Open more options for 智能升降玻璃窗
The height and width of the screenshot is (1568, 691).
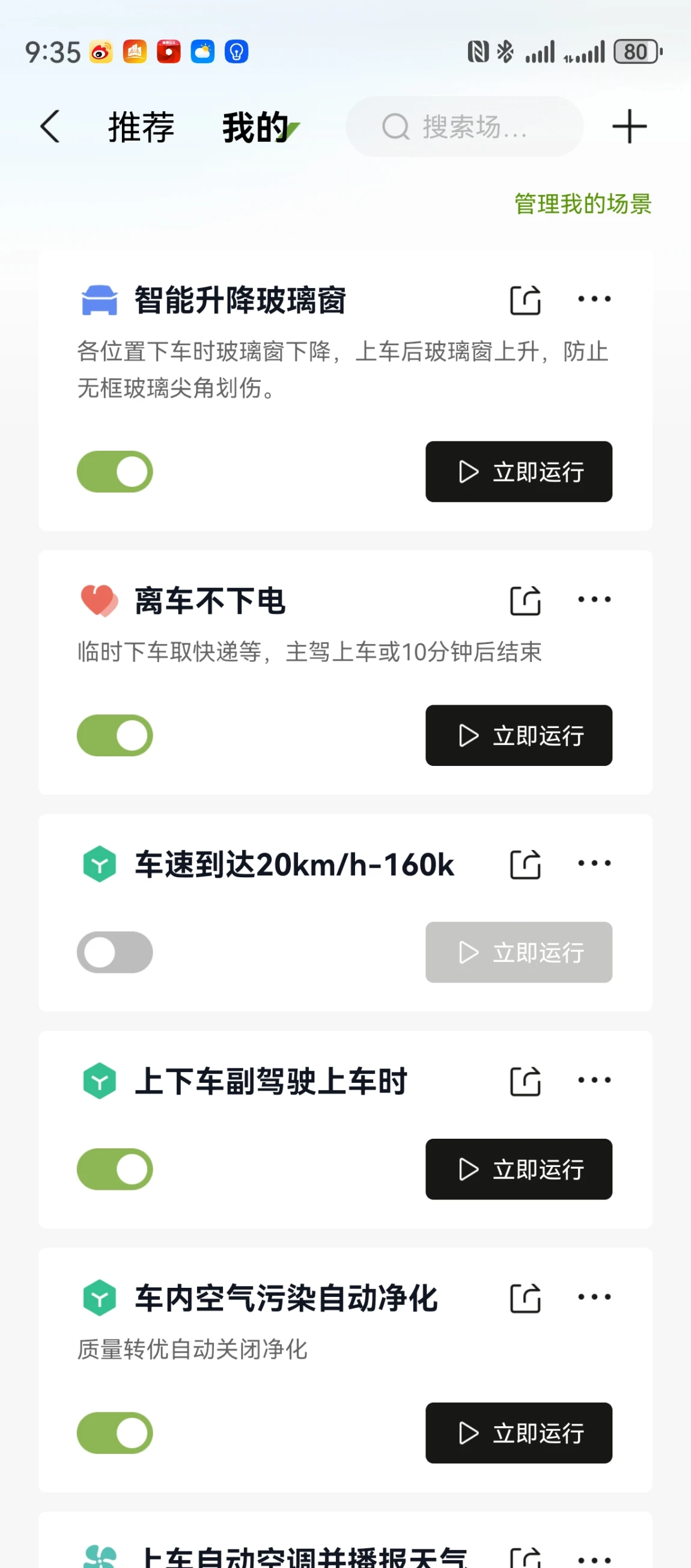594,299
